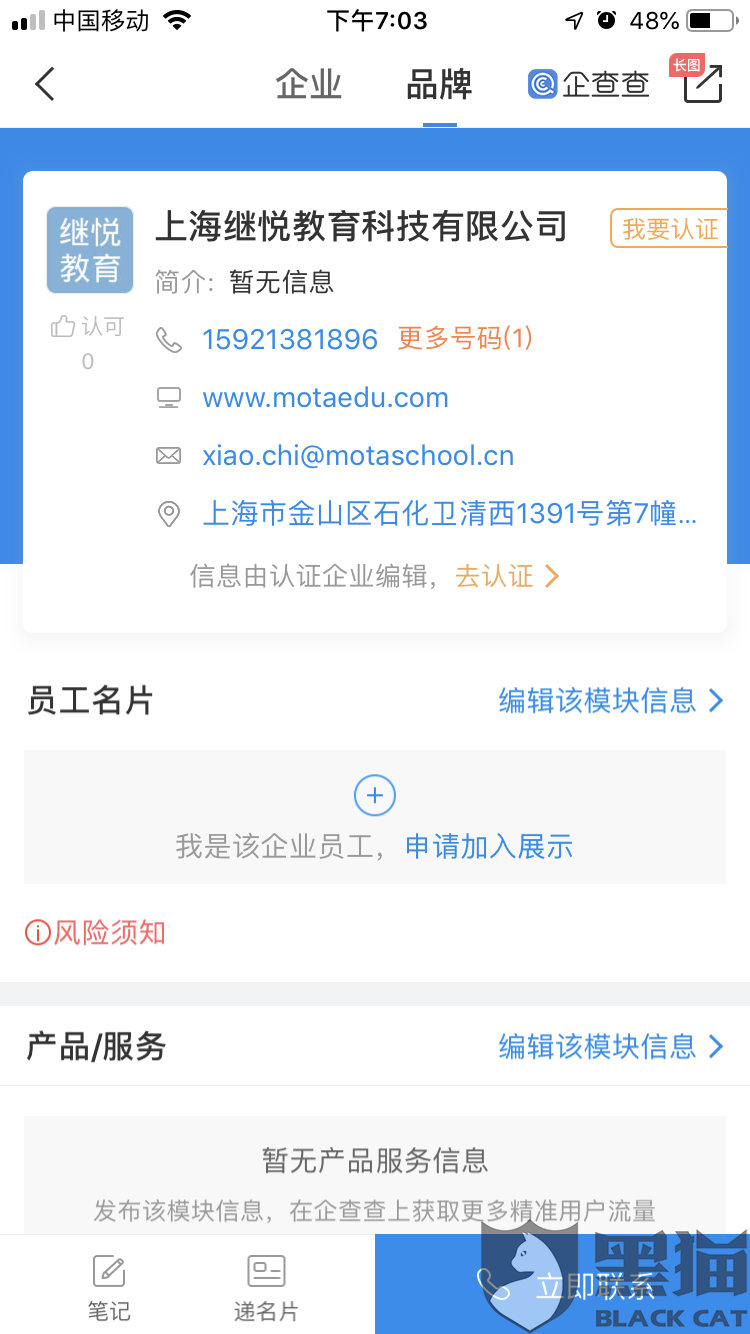The image size is (750, 1334).
Task: Call phone number 15921381896
Action: click(x=290, y=340)
